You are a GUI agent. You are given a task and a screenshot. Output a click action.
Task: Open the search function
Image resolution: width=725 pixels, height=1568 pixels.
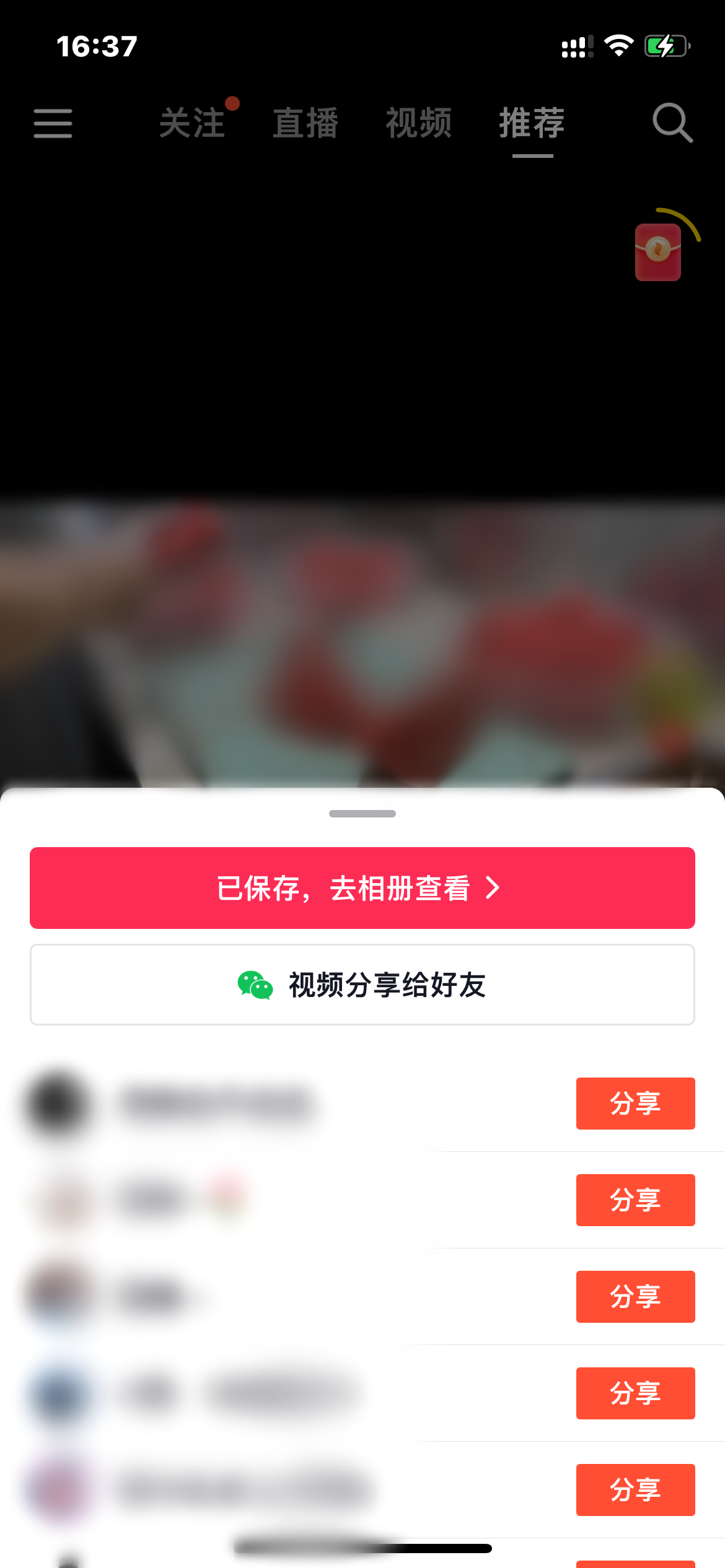coord(671,123)
